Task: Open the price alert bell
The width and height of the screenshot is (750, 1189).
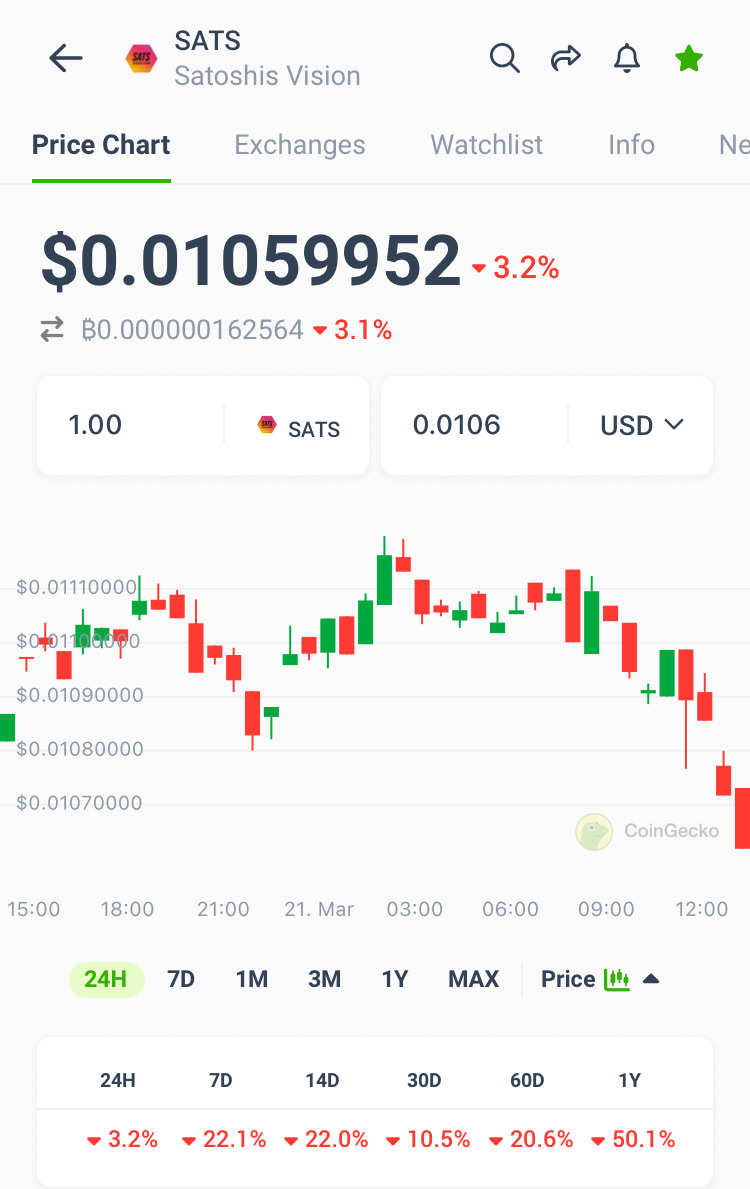Action: 627,59
